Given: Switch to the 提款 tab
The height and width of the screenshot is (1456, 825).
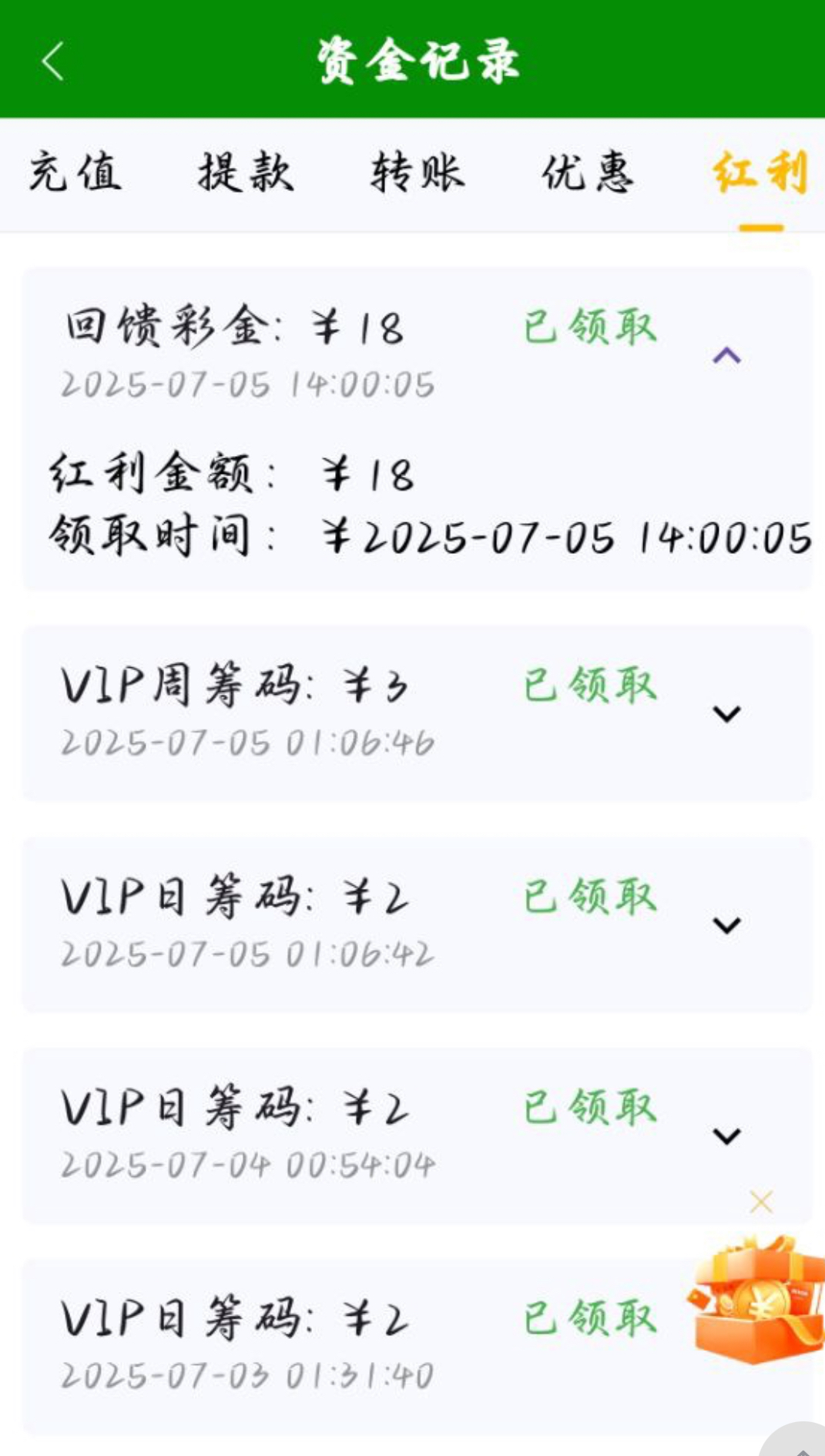Looking at the screenshot, I should click(246, 172).
